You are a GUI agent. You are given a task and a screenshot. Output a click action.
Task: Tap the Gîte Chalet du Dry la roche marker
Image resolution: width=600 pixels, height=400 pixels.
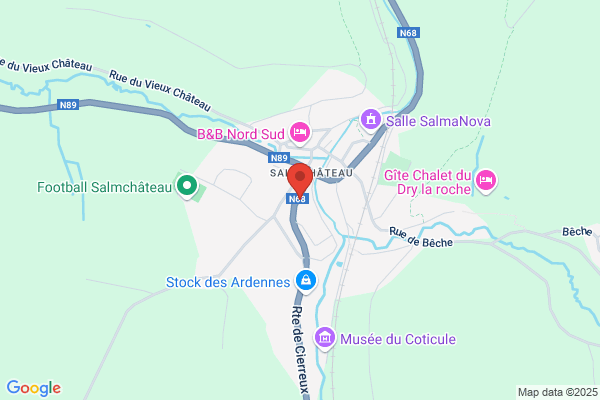pyautogui.click(x=486, y=181)
